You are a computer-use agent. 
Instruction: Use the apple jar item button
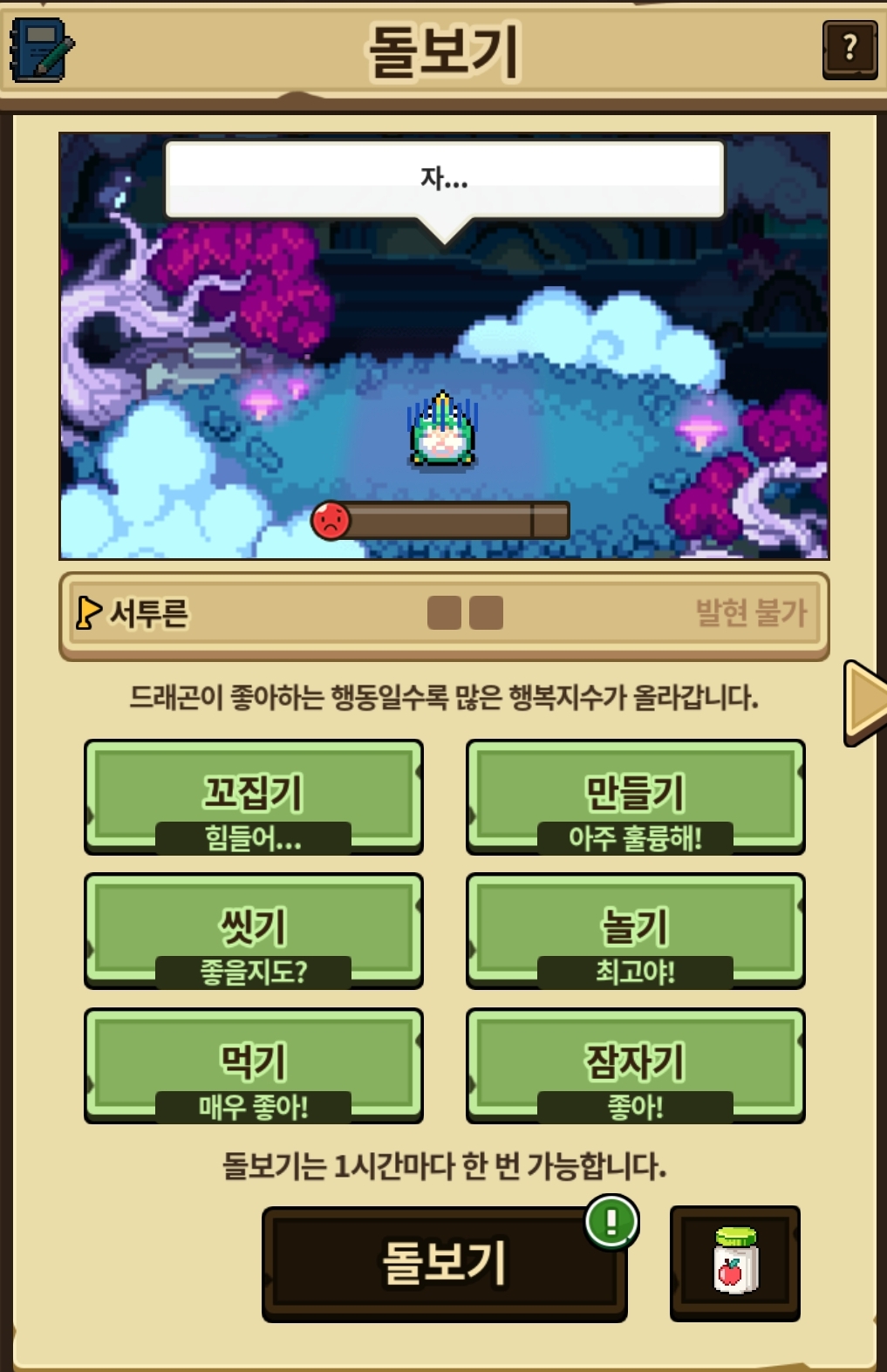(x=735, y=1263)
